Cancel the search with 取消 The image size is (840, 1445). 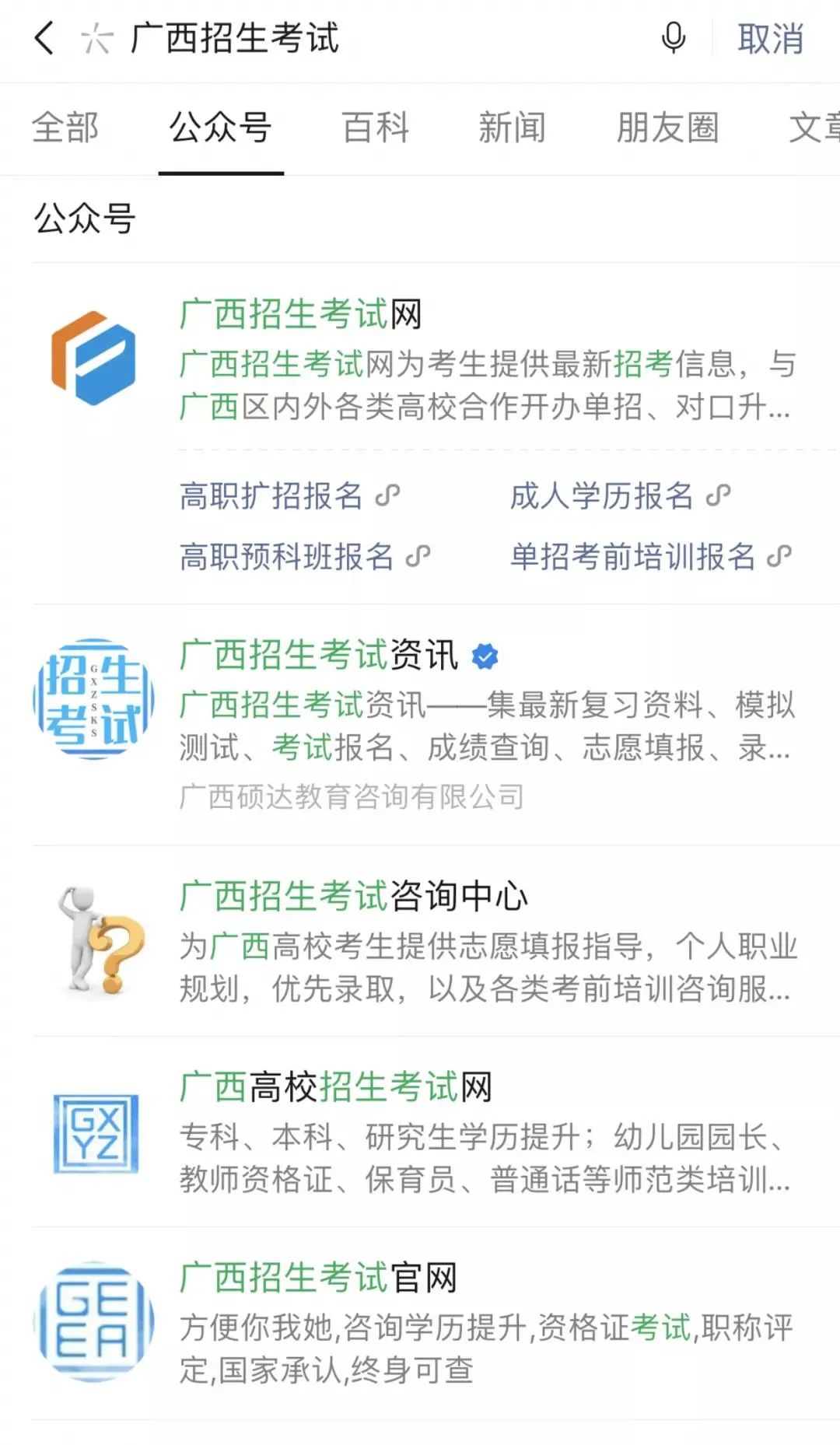tap(770, 39)
